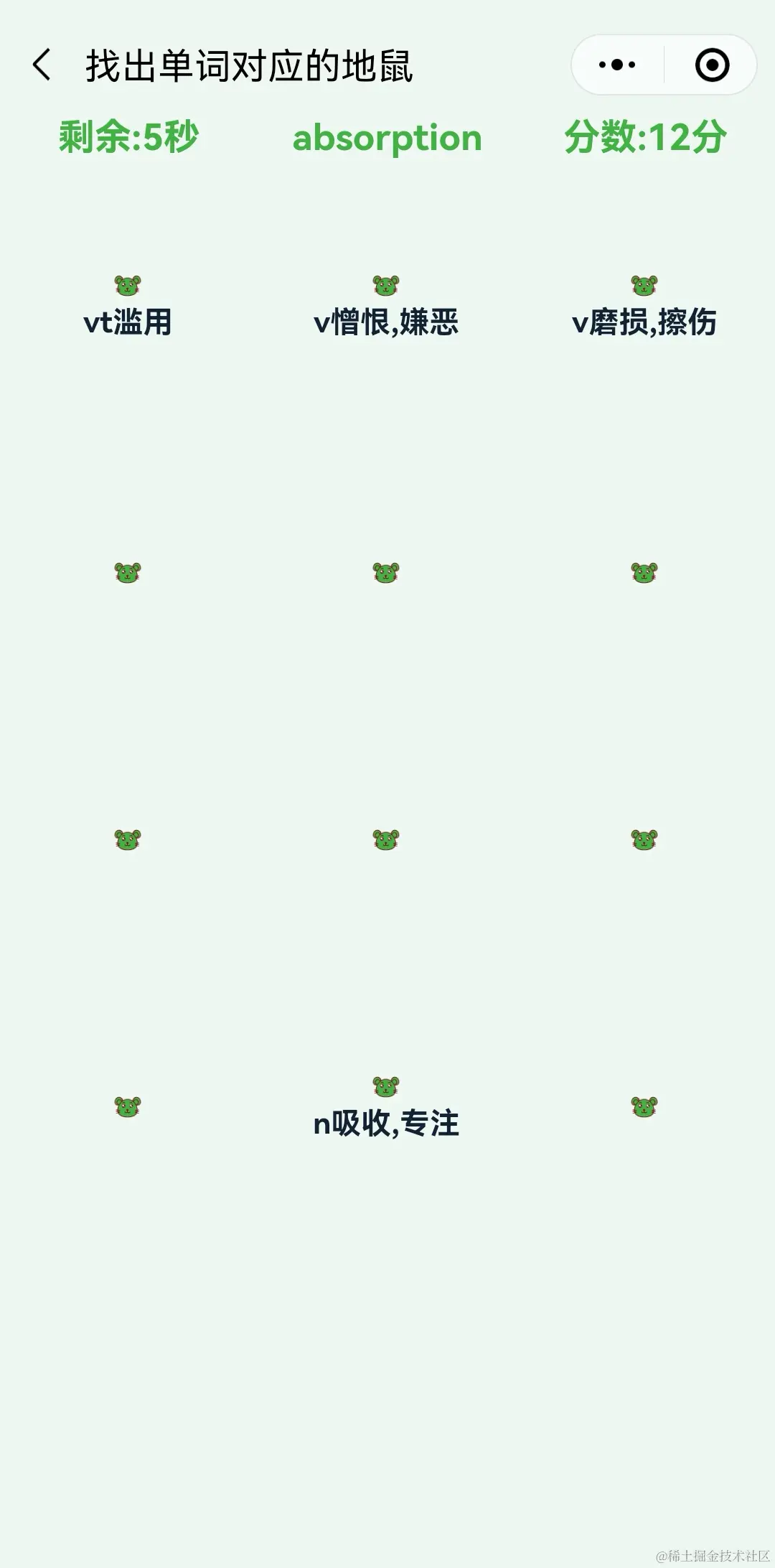Go back using the arrow
775x1568 pixels.
coord(42,65)
